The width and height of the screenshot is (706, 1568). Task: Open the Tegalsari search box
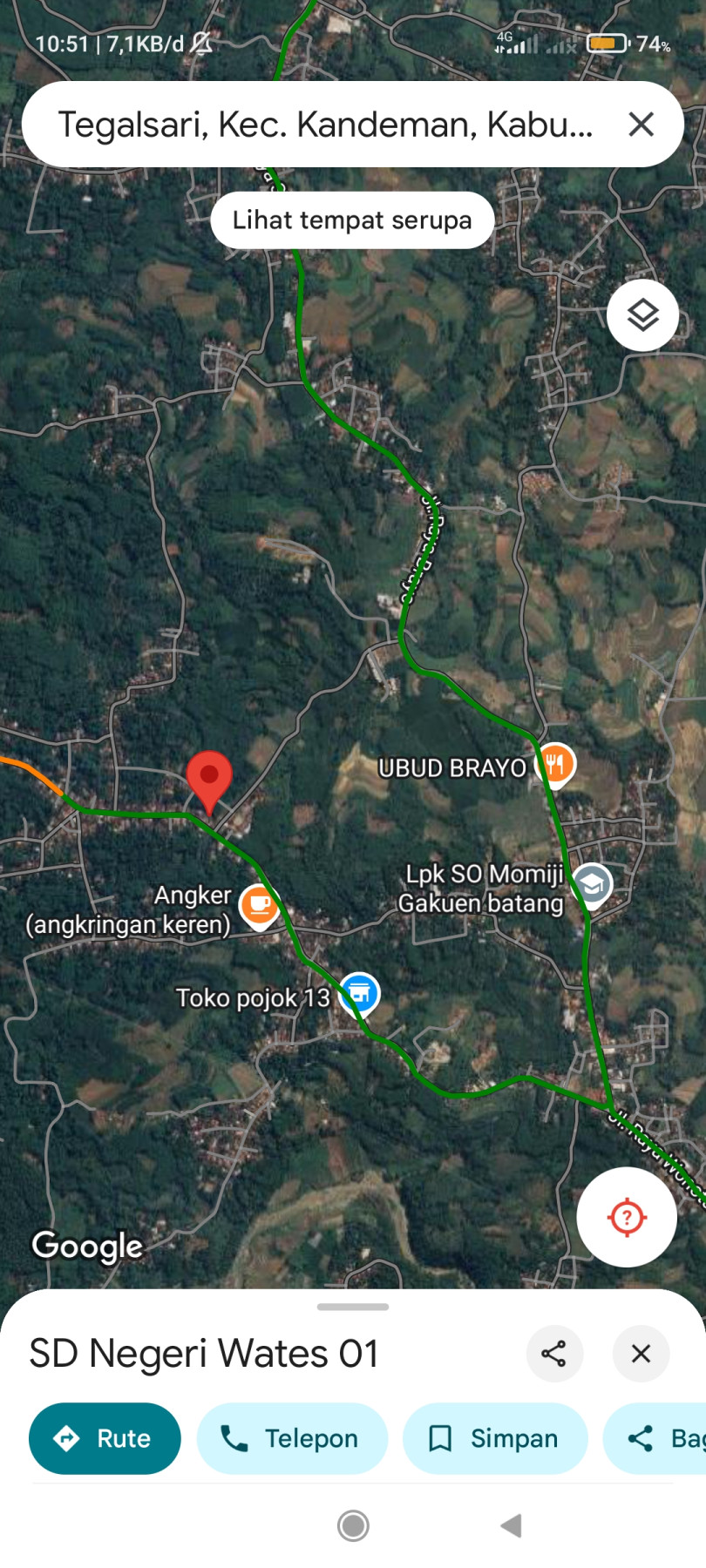(x=324, y=125)
